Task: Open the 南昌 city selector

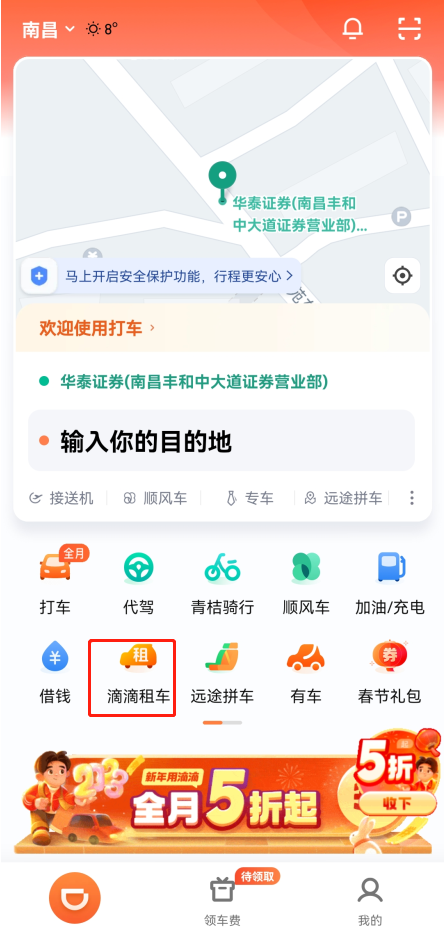Action: [x=49, y=29]
